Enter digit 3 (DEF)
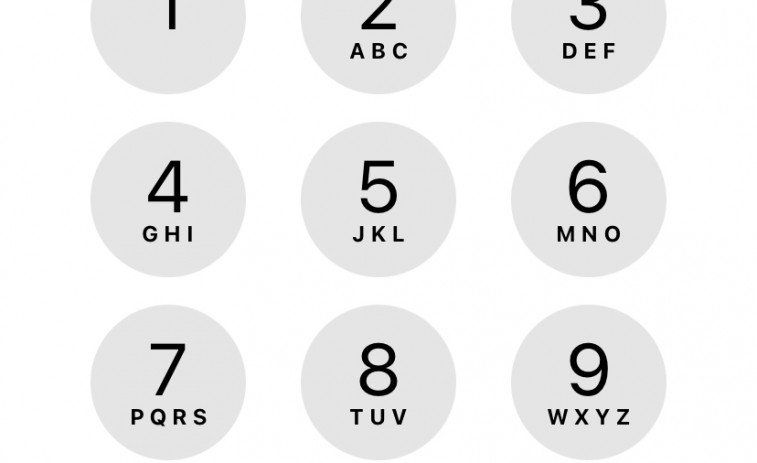This screenshot has height=463, width=757. click(x=588, y=30)
